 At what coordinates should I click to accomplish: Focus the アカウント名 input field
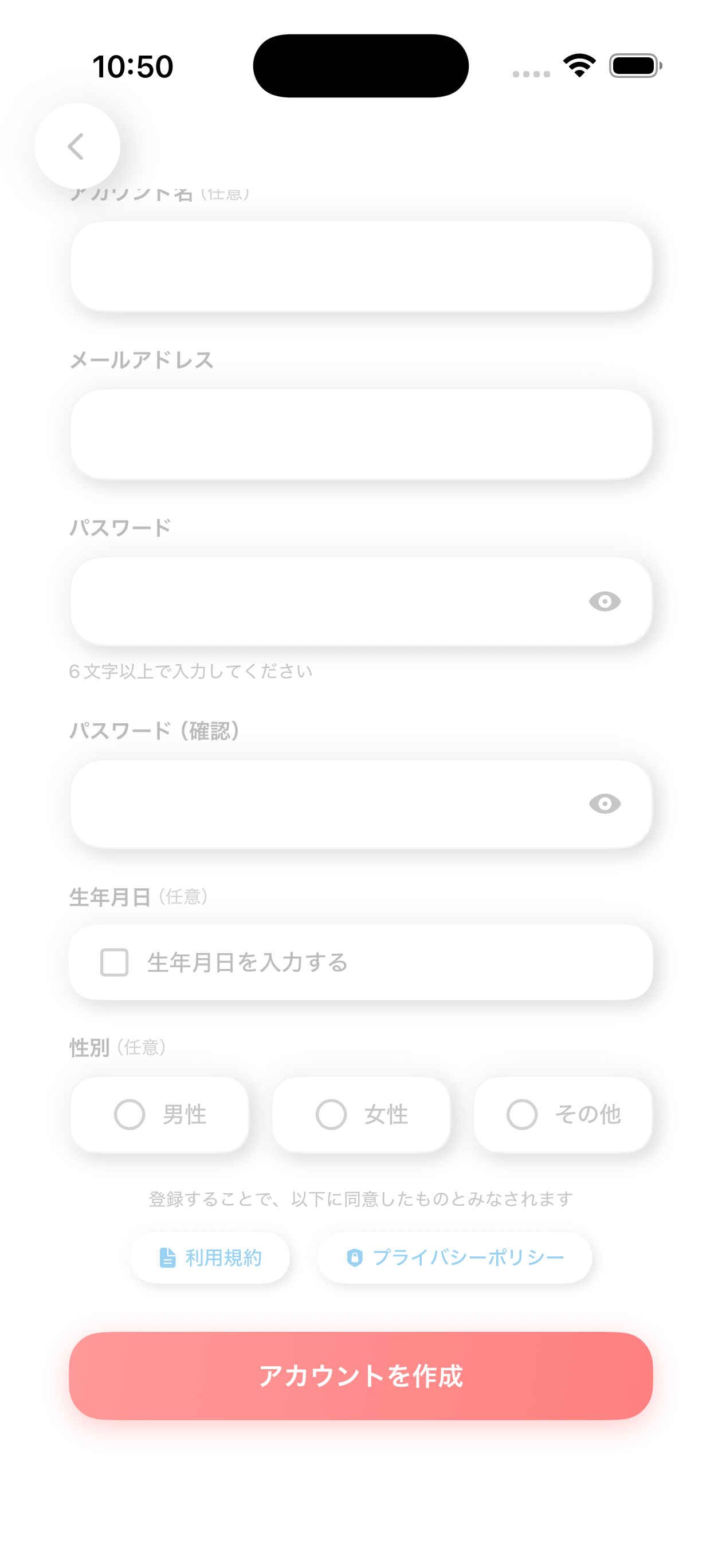tap(361, 266)
